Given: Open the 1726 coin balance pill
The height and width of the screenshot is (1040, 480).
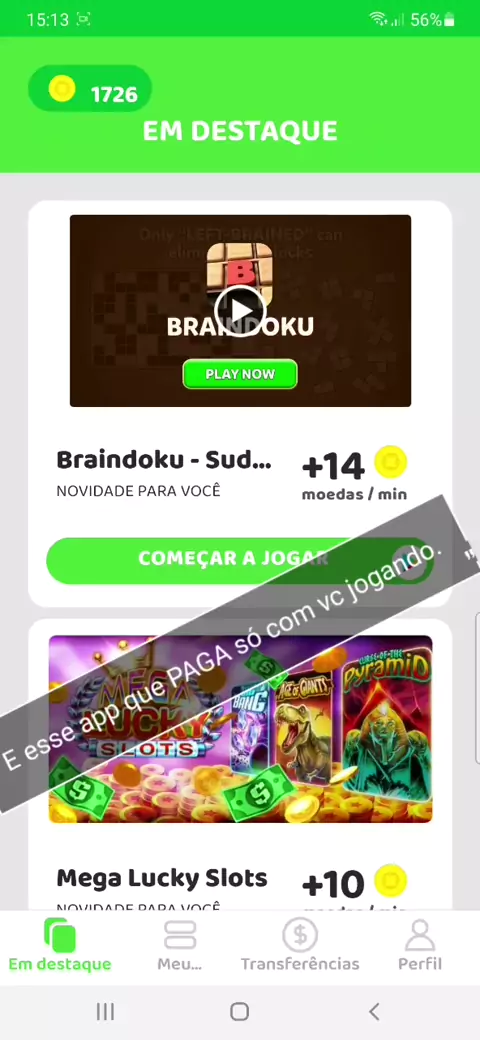Looking at the screenshot, I should (x=90, y=89).
